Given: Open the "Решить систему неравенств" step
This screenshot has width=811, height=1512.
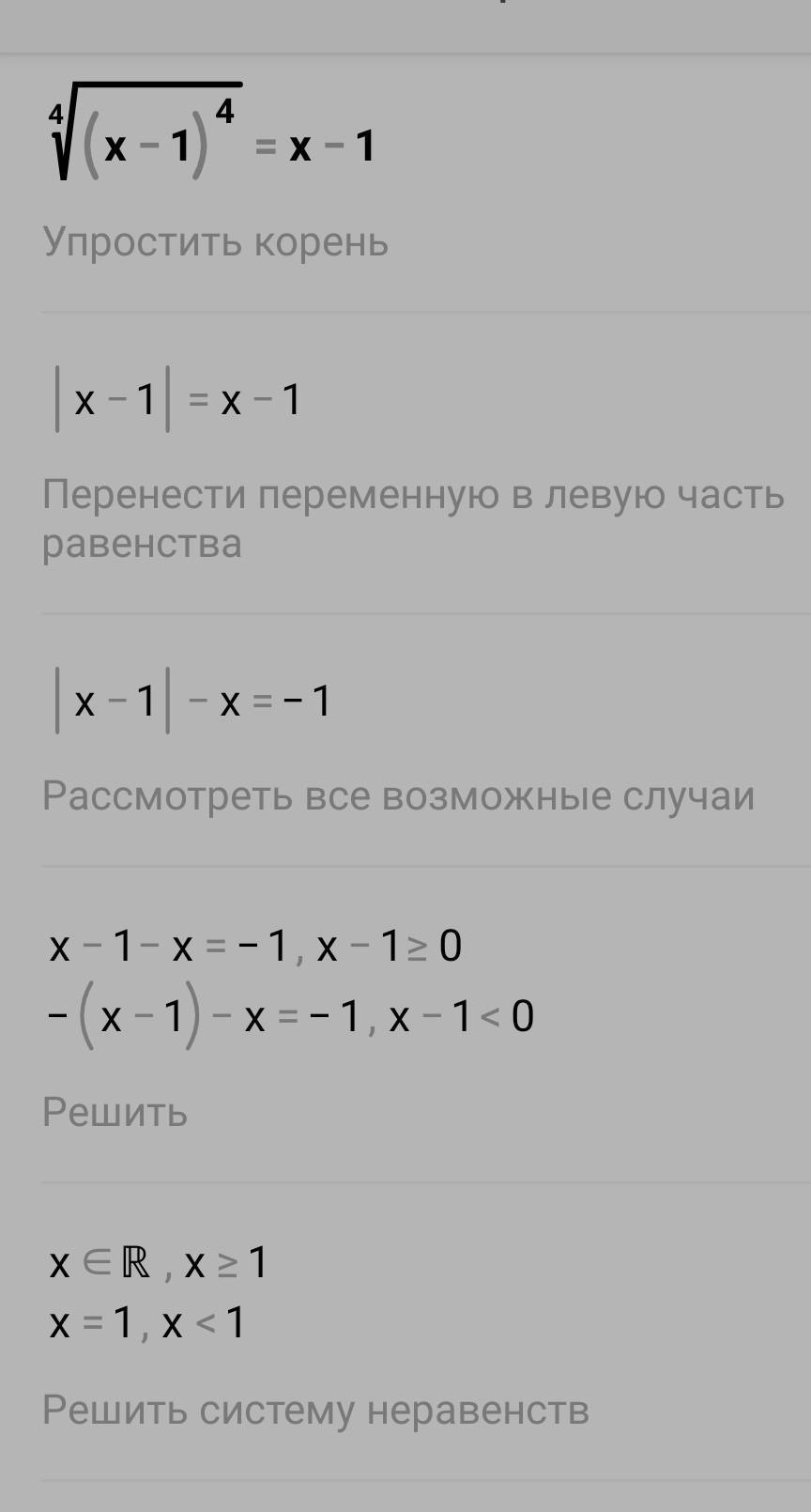Looking at the screenshot, I should point(316,1411).
